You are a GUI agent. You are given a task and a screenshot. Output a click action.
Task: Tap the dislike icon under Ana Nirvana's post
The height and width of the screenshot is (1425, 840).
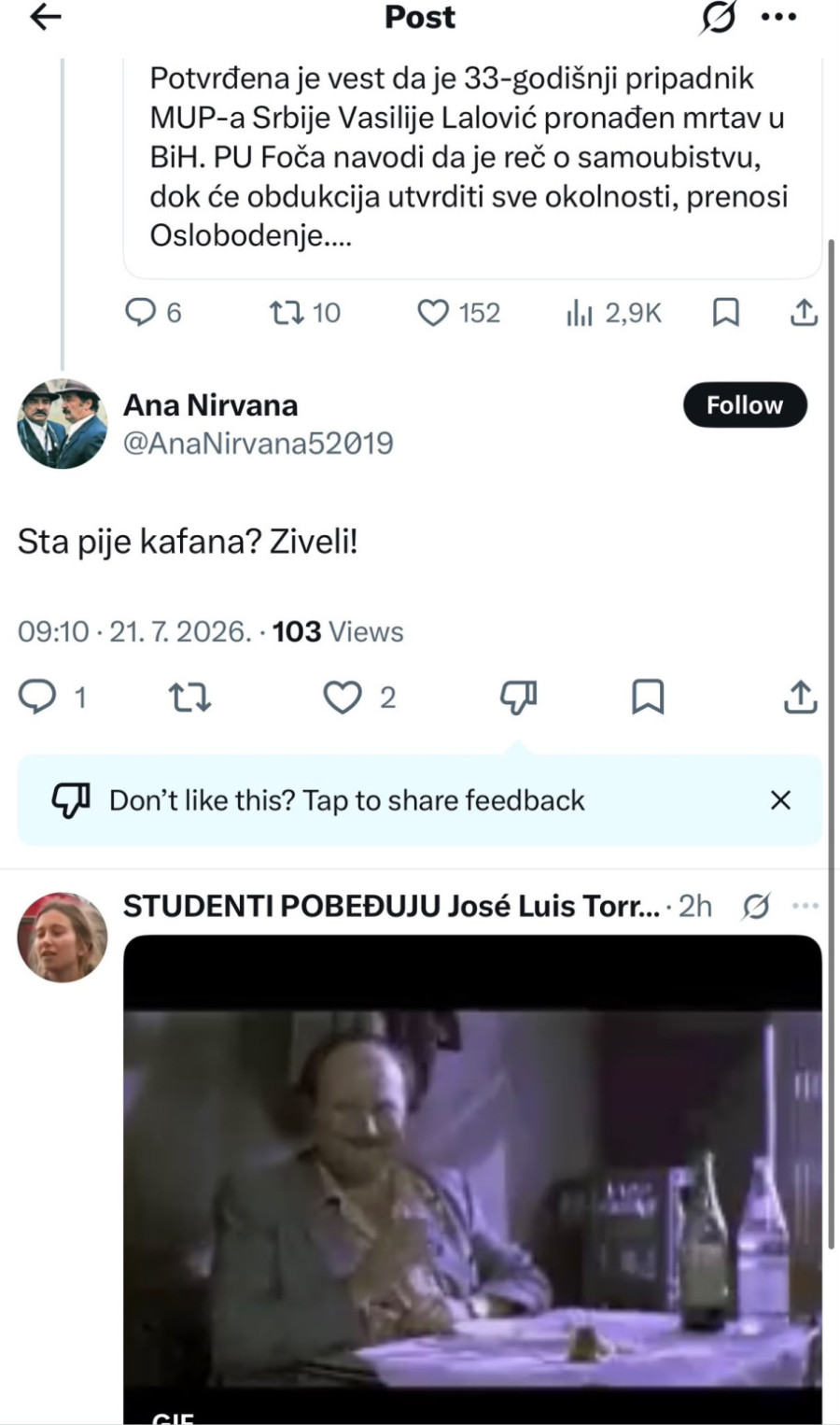point(518,697)
